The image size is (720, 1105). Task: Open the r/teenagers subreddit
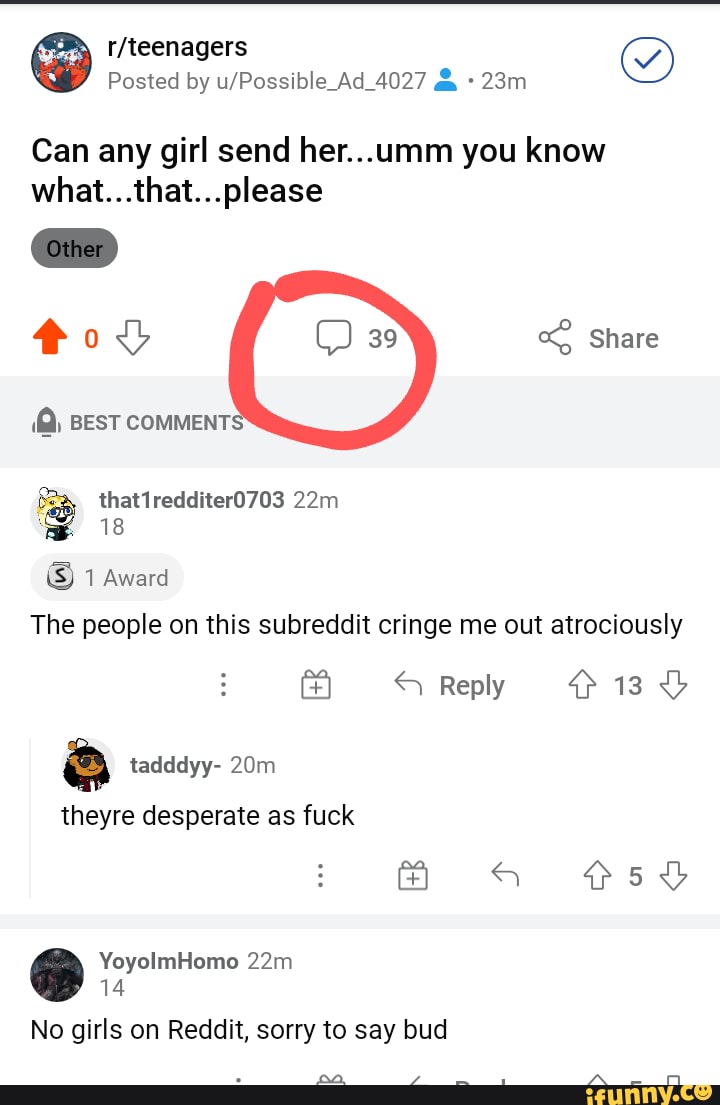(177, 47)
